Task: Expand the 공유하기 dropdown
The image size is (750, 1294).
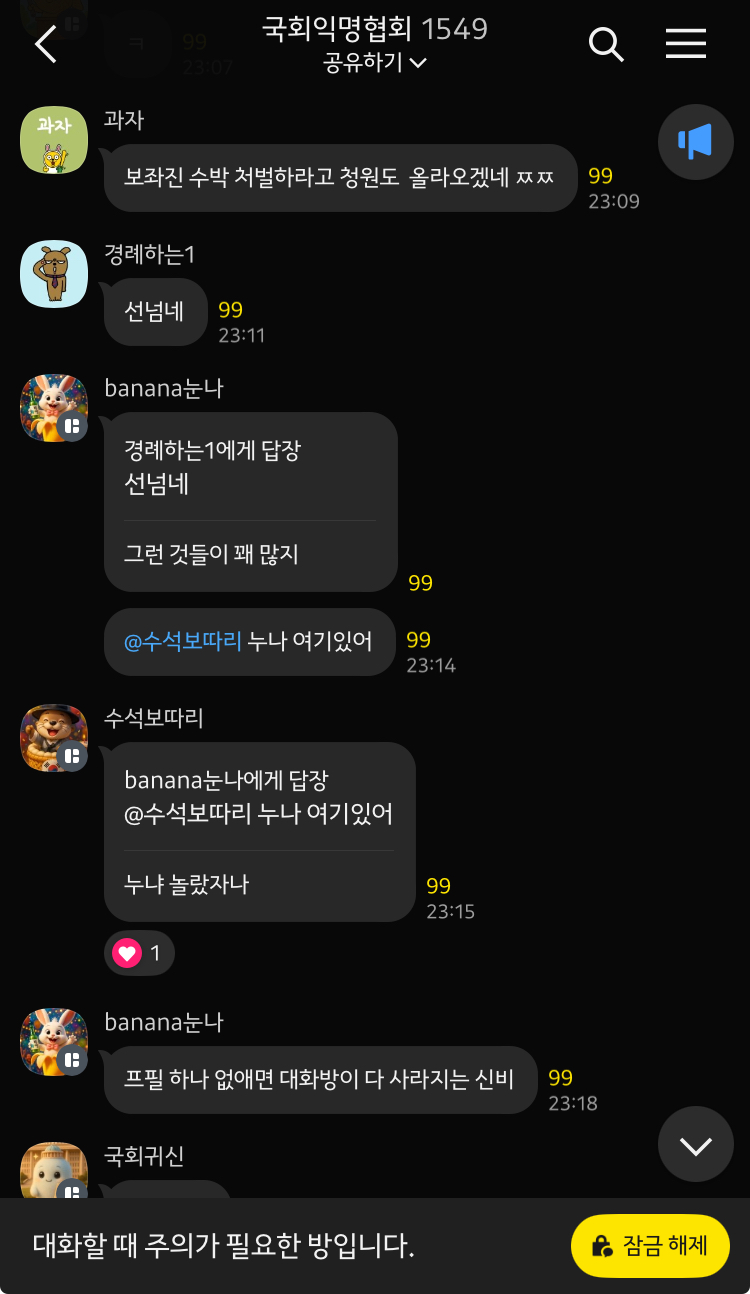Action: tap(375, 63)
